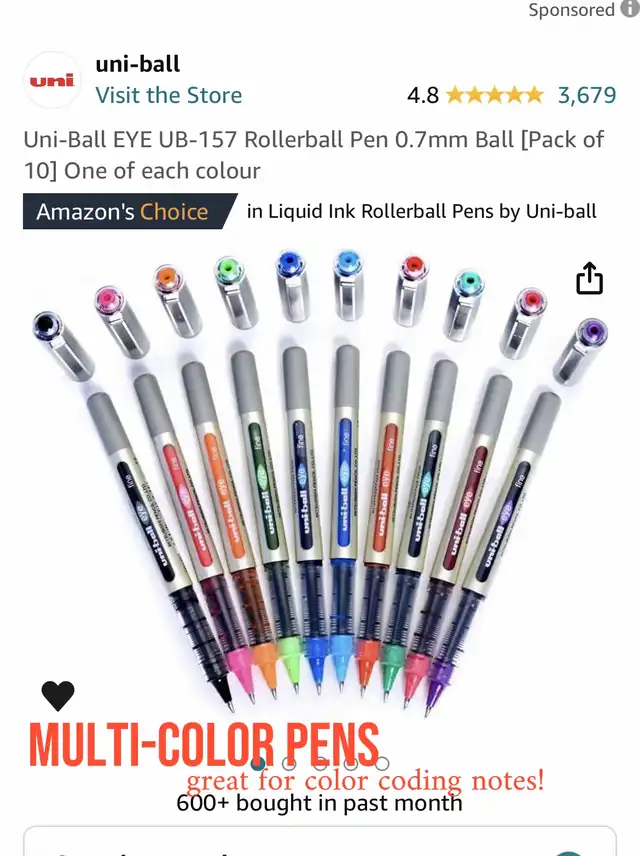Open the 3,679 customer ratings
Viewport: 640px width, 856px height.
586,96
